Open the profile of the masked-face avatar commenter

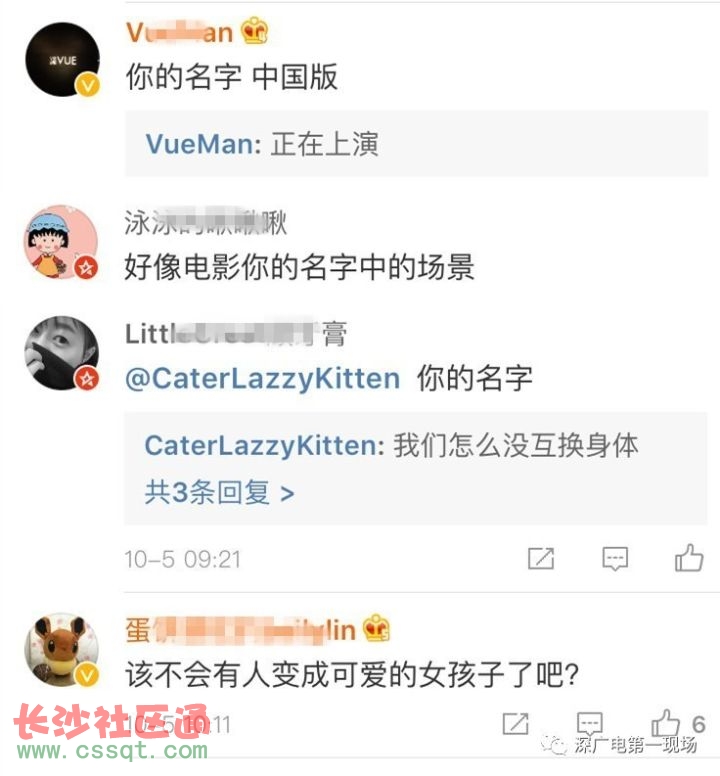click(x=61, y=355)
